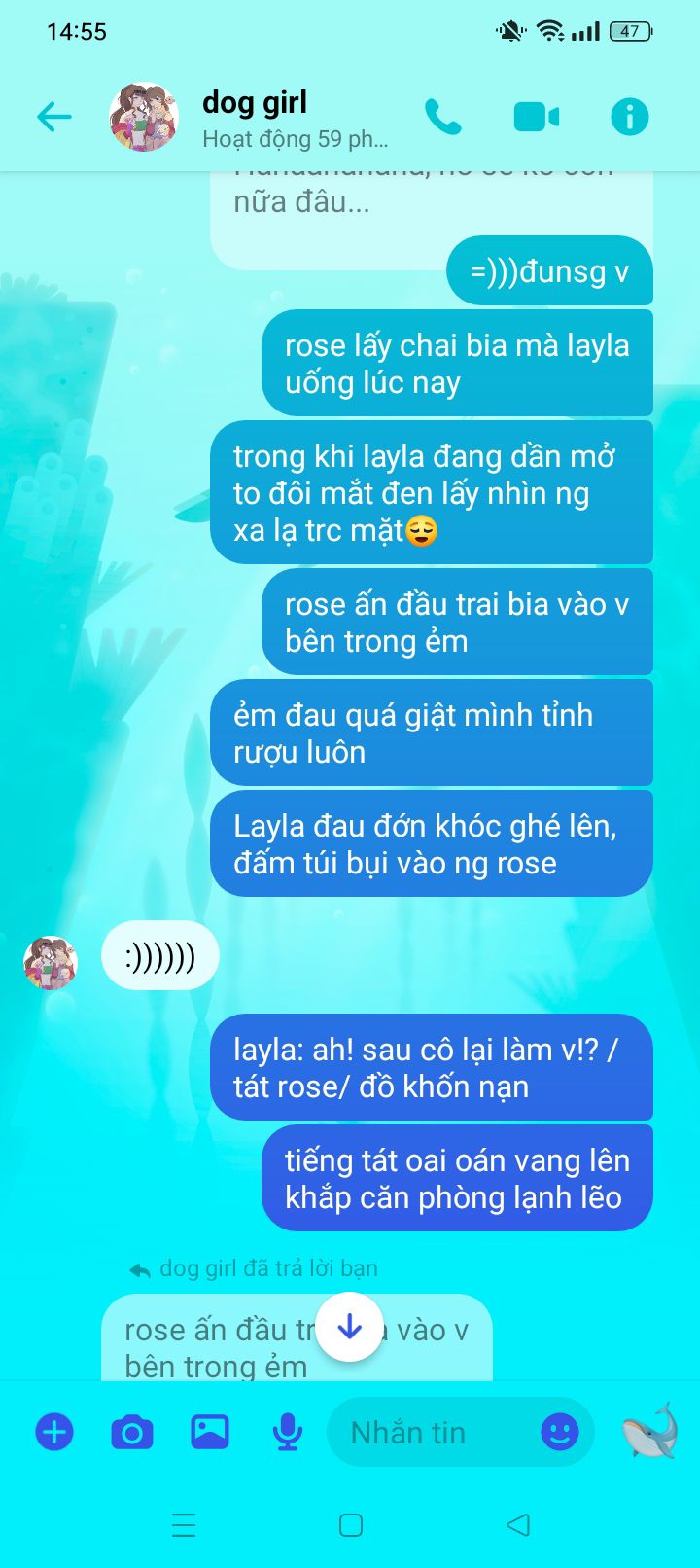Open the photo gallery picker
The width and height of the screenshot is (700, 1568).
click(x=210, y=1431)
